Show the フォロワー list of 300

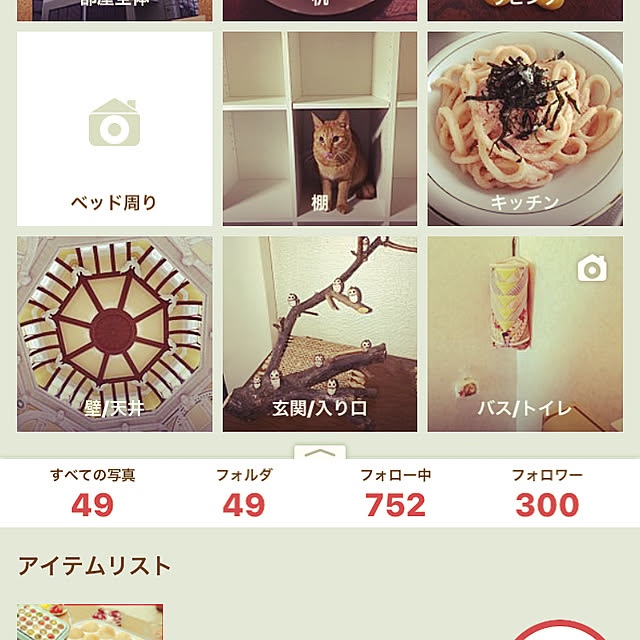click(x=547, y=493)
